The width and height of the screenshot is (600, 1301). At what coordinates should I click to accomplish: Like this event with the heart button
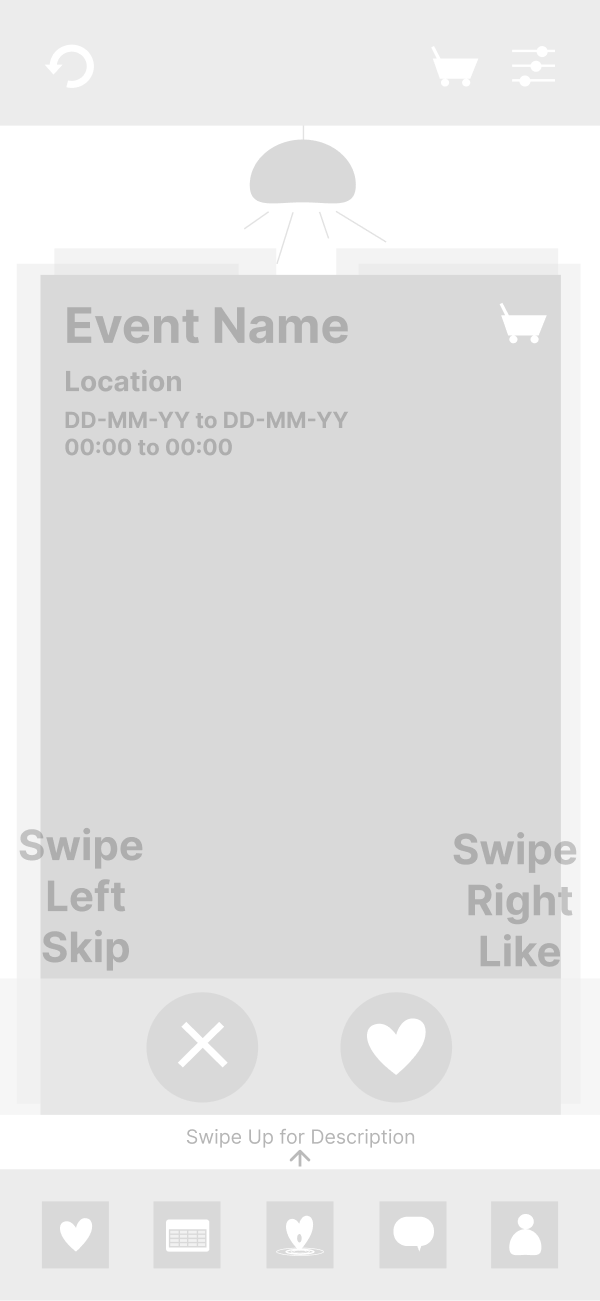click(x=396, y=1047)
